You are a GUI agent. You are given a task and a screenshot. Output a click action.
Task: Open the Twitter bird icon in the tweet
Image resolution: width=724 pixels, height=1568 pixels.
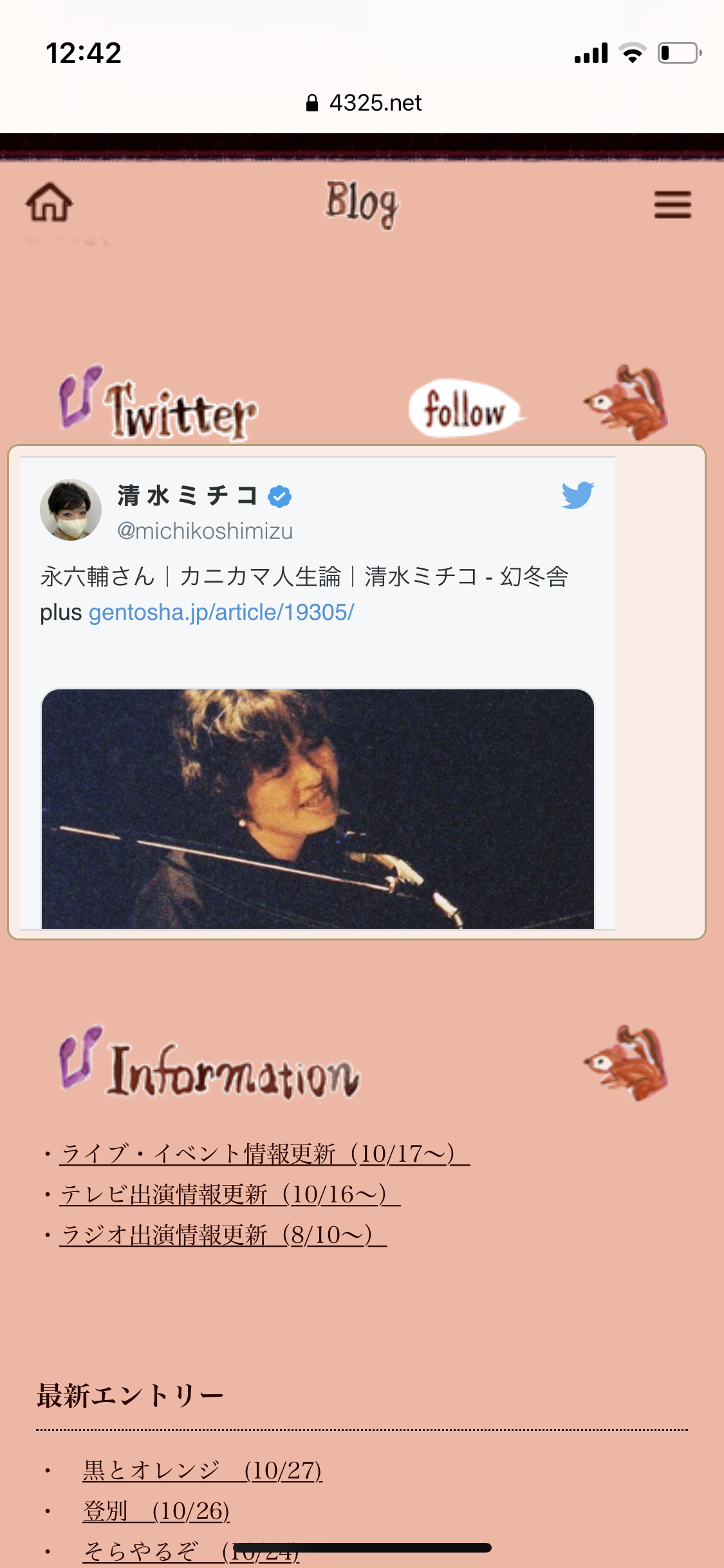coord(577,495)
